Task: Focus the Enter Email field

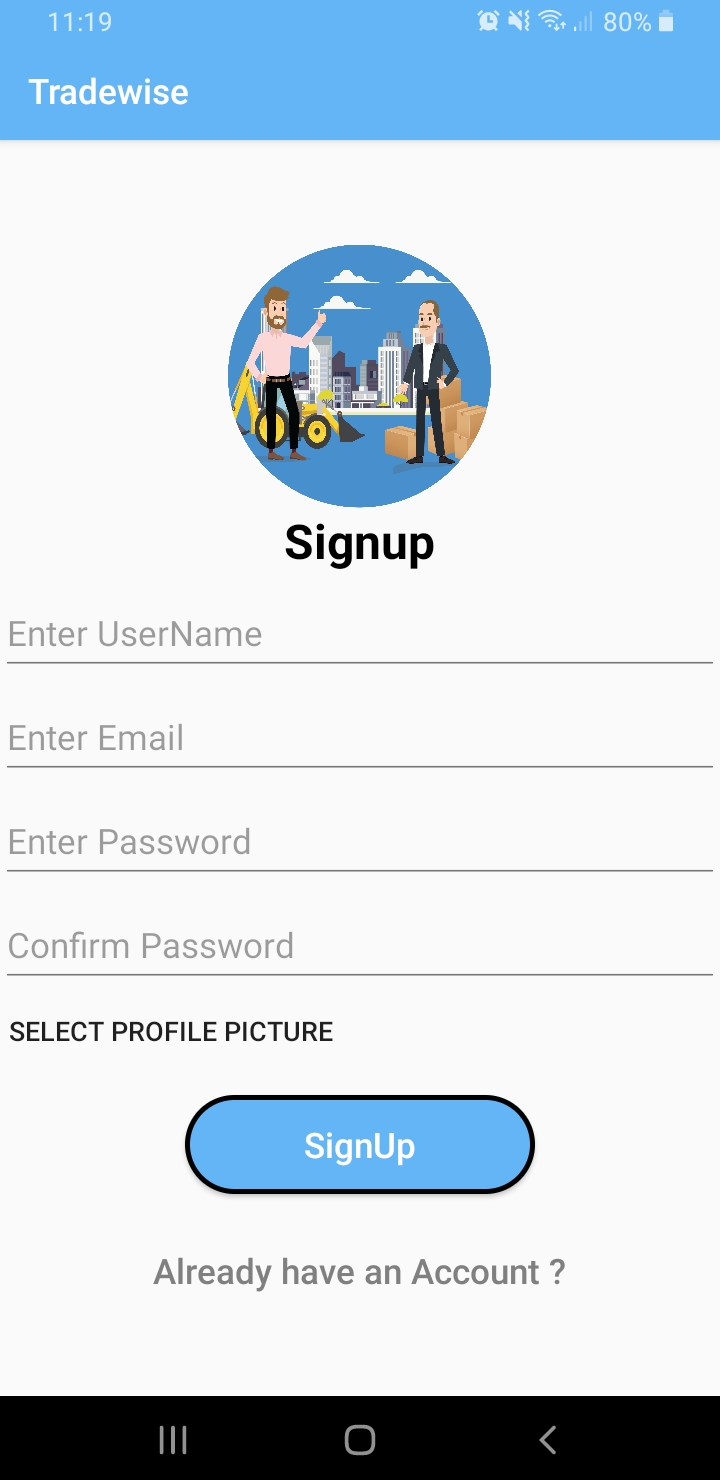Action: click(x=360, y=739)
